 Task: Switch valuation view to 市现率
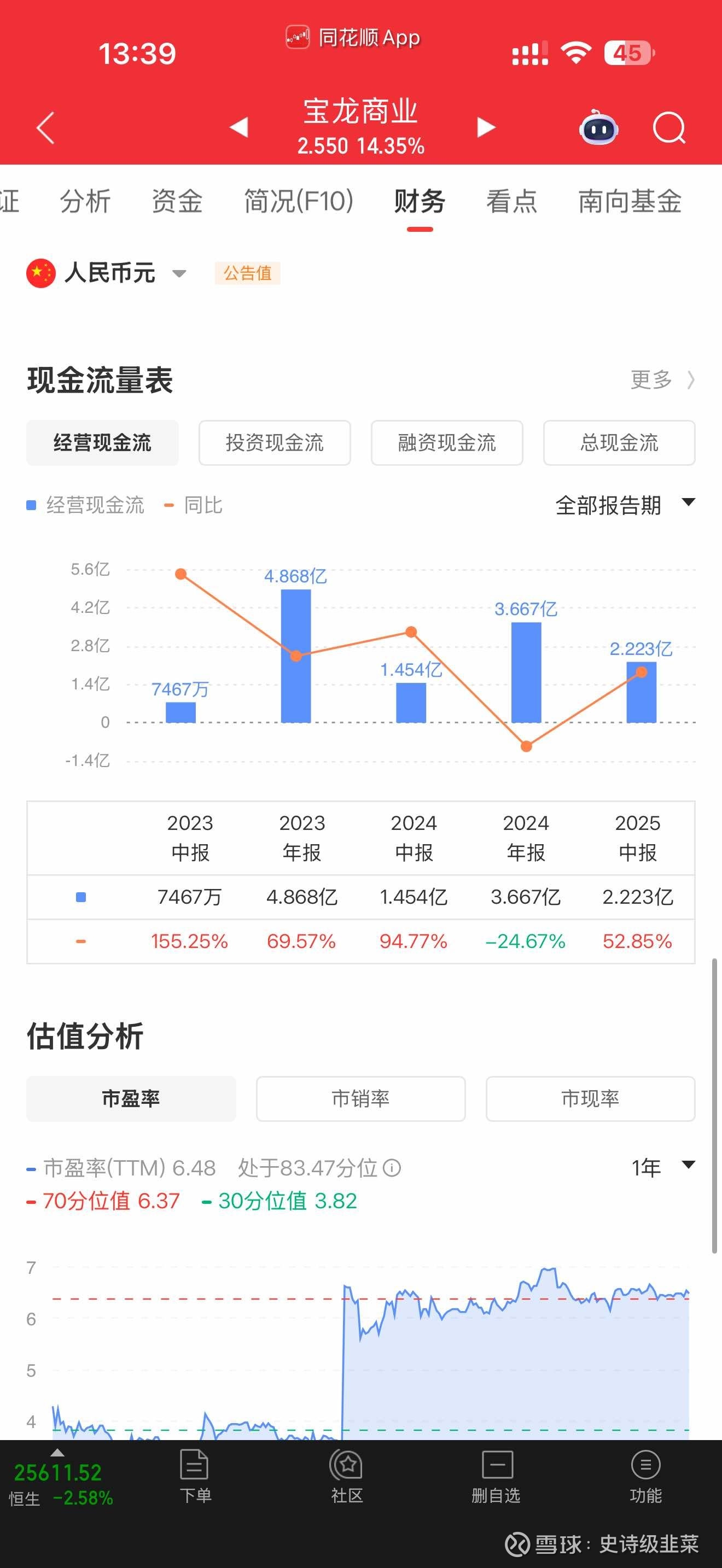tap(589, 1099)
